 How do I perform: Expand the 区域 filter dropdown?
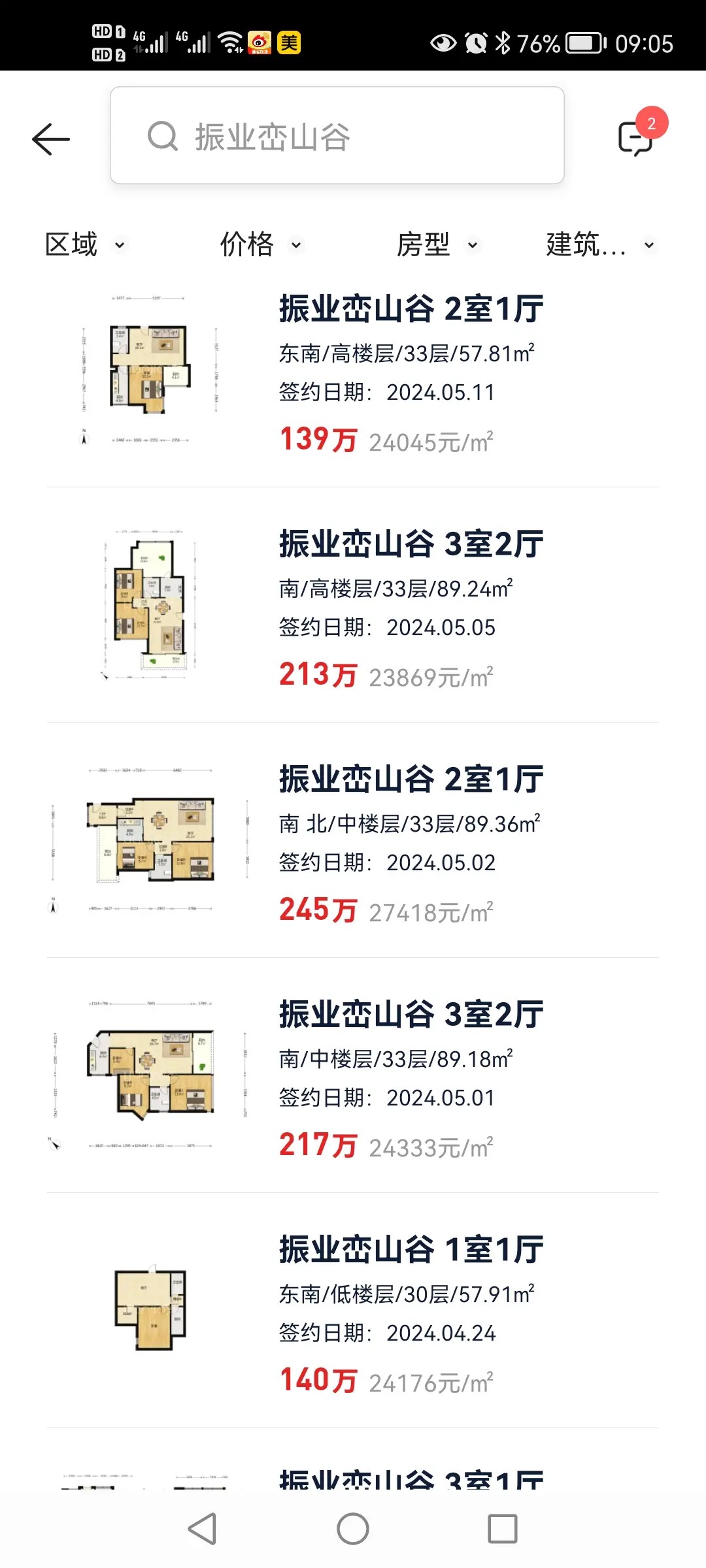coord(85,245)
